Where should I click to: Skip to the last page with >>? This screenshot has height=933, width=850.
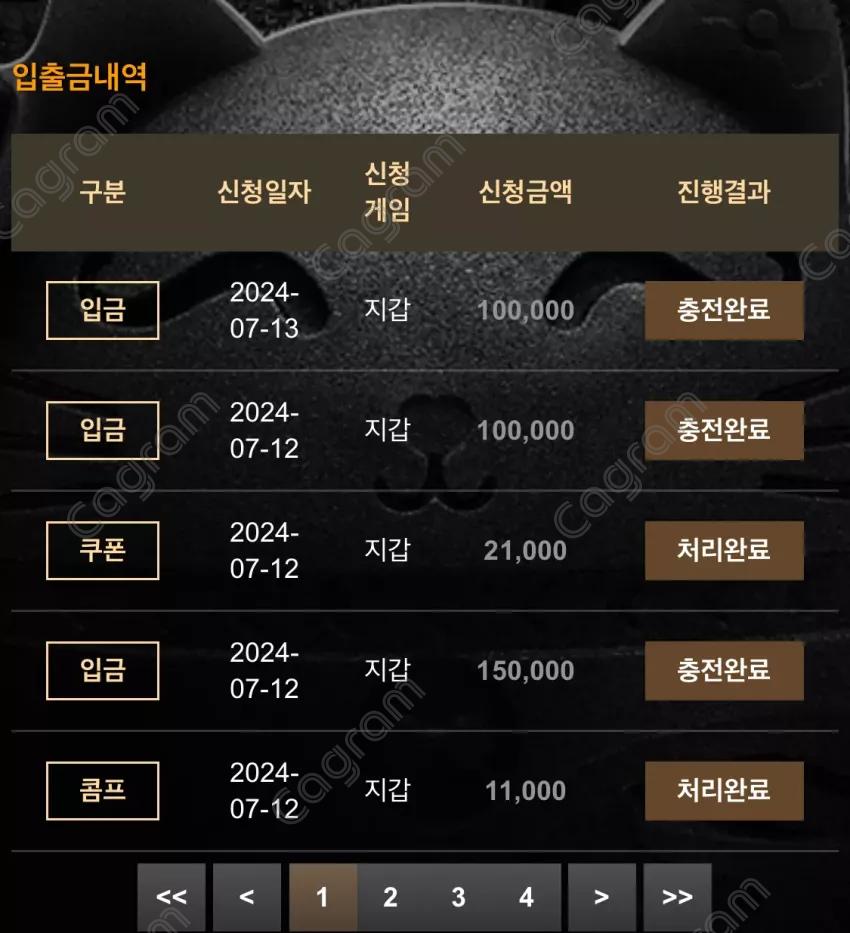click(x=677, y=897)
